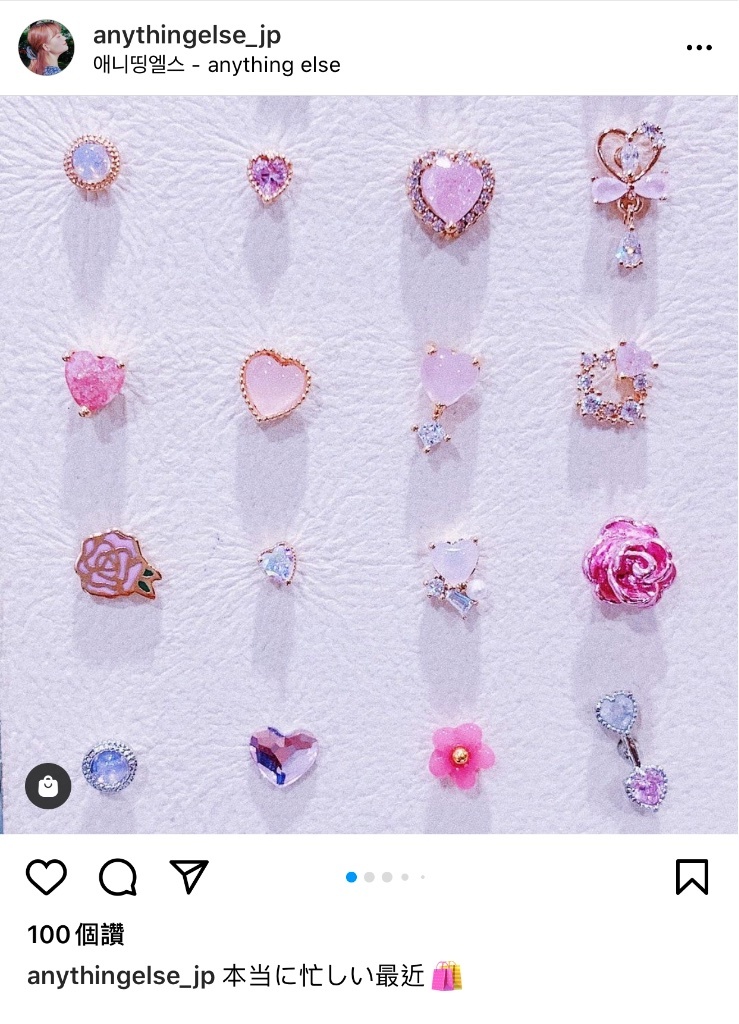Like this post with the heart icon

46,877
